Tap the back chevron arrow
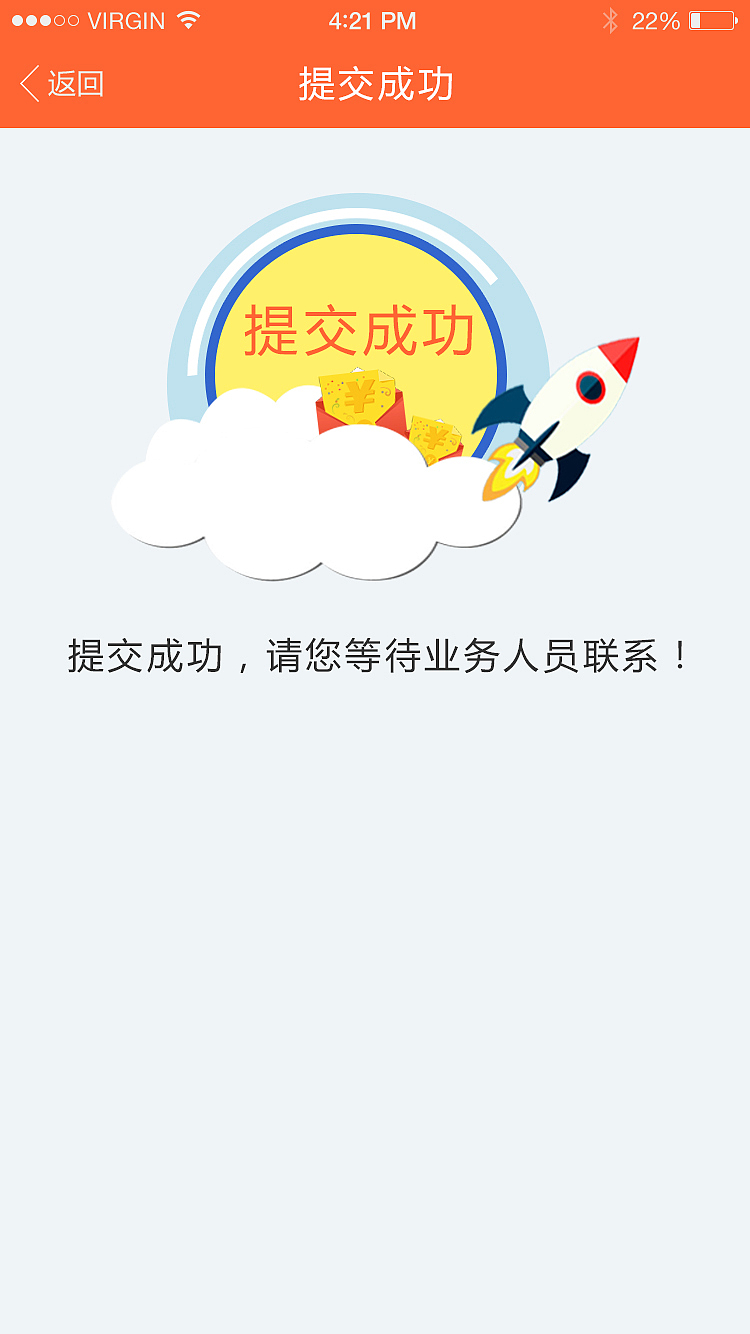Screen dimensions: 750x1334 click(25, 85)
